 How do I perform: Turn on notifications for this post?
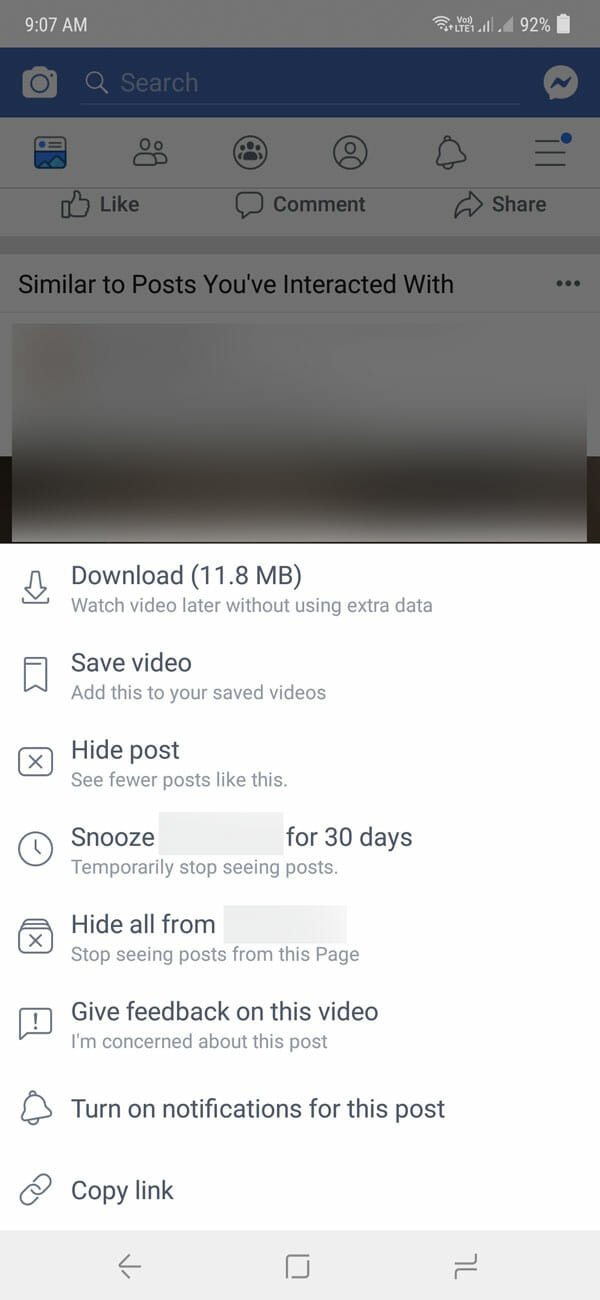point(257,1108)
